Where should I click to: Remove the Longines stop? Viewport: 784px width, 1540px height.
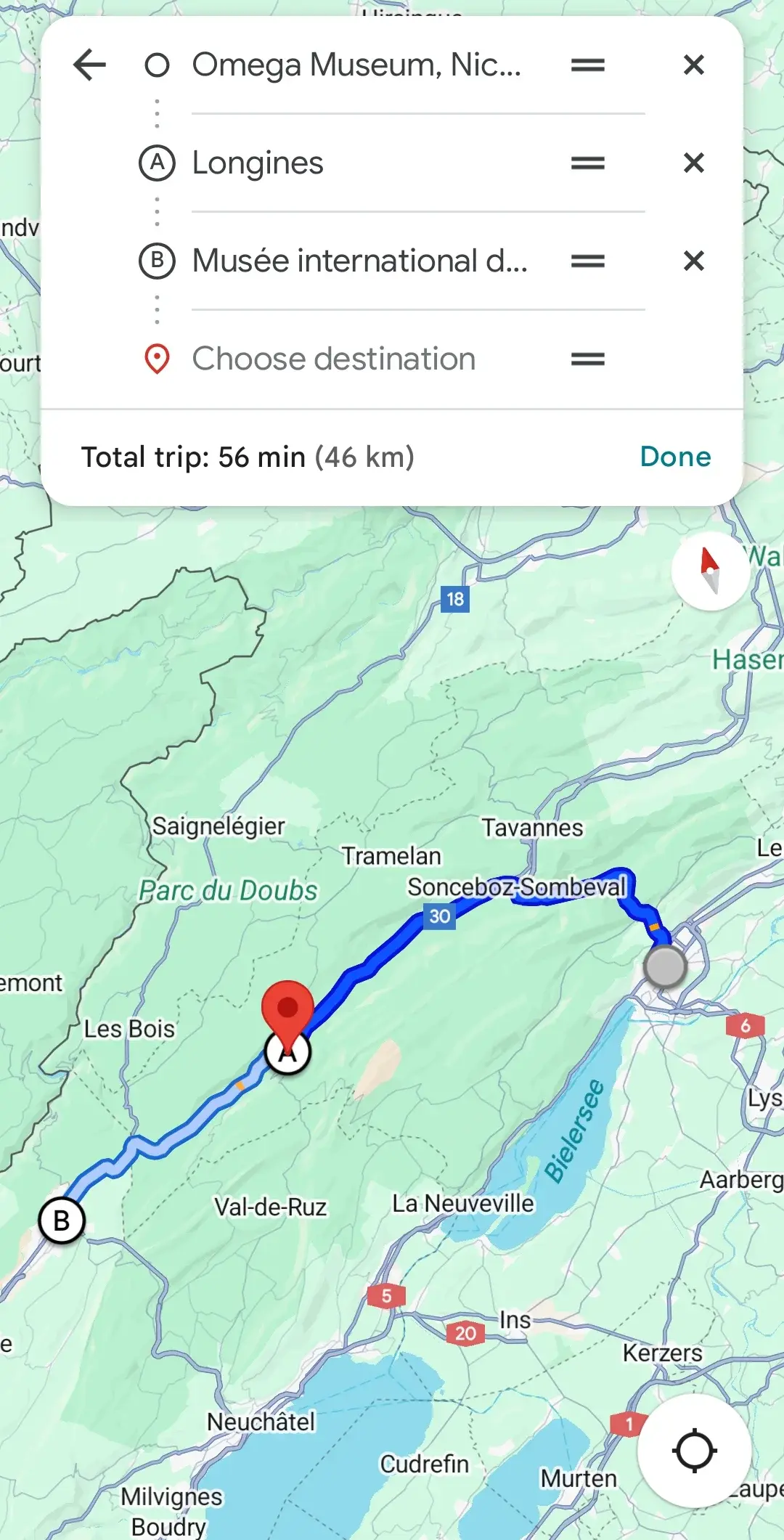[693, 163]
